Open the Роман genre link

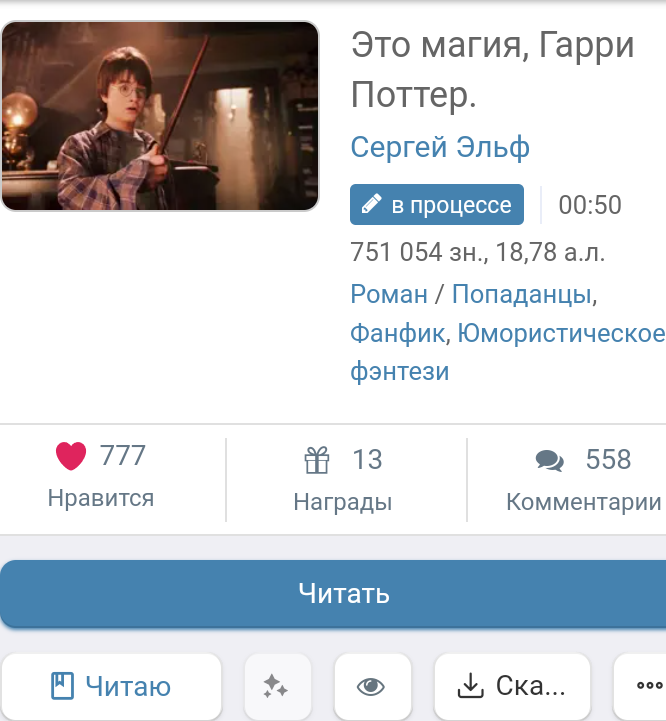click(x=388, y=295)
